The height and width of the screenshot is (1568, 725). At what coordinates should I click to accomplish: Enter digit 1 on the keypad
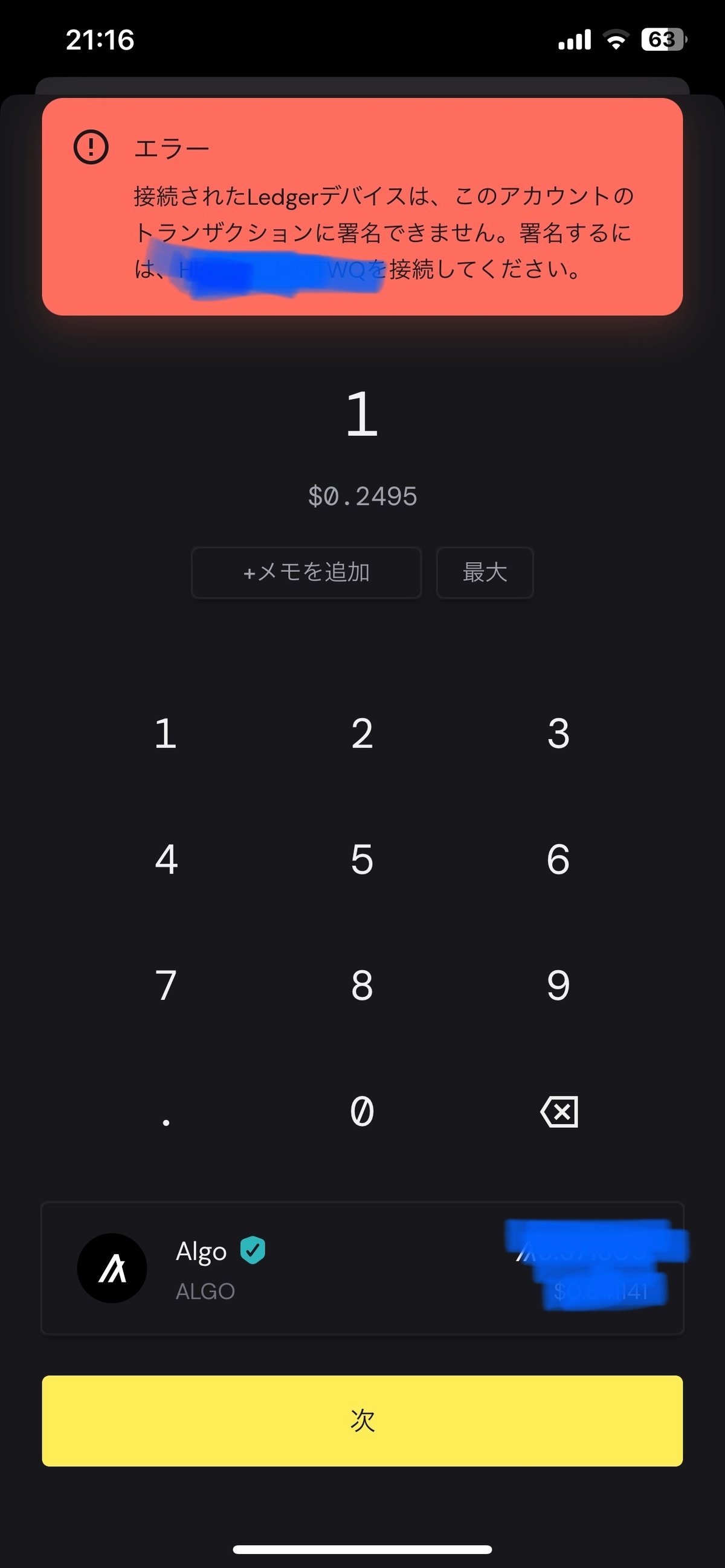166,733
